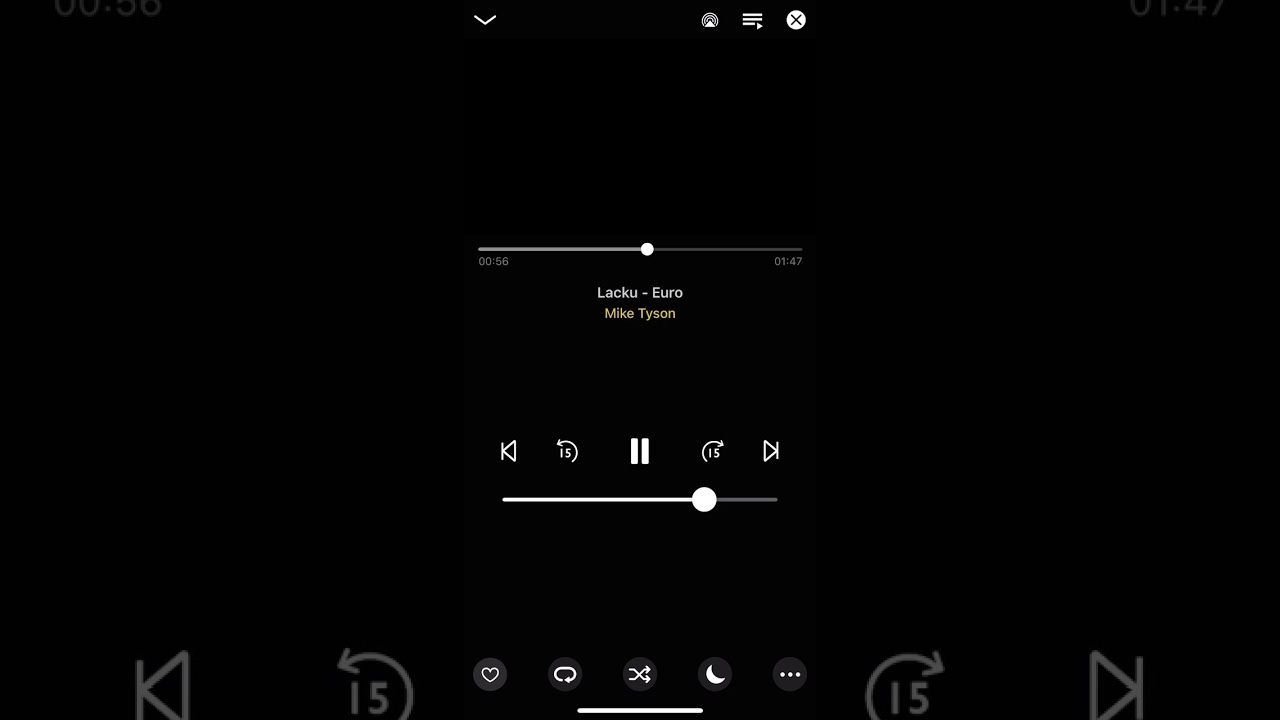
Task: Open the AirPlay output options
Action: [x=710, y=20]
